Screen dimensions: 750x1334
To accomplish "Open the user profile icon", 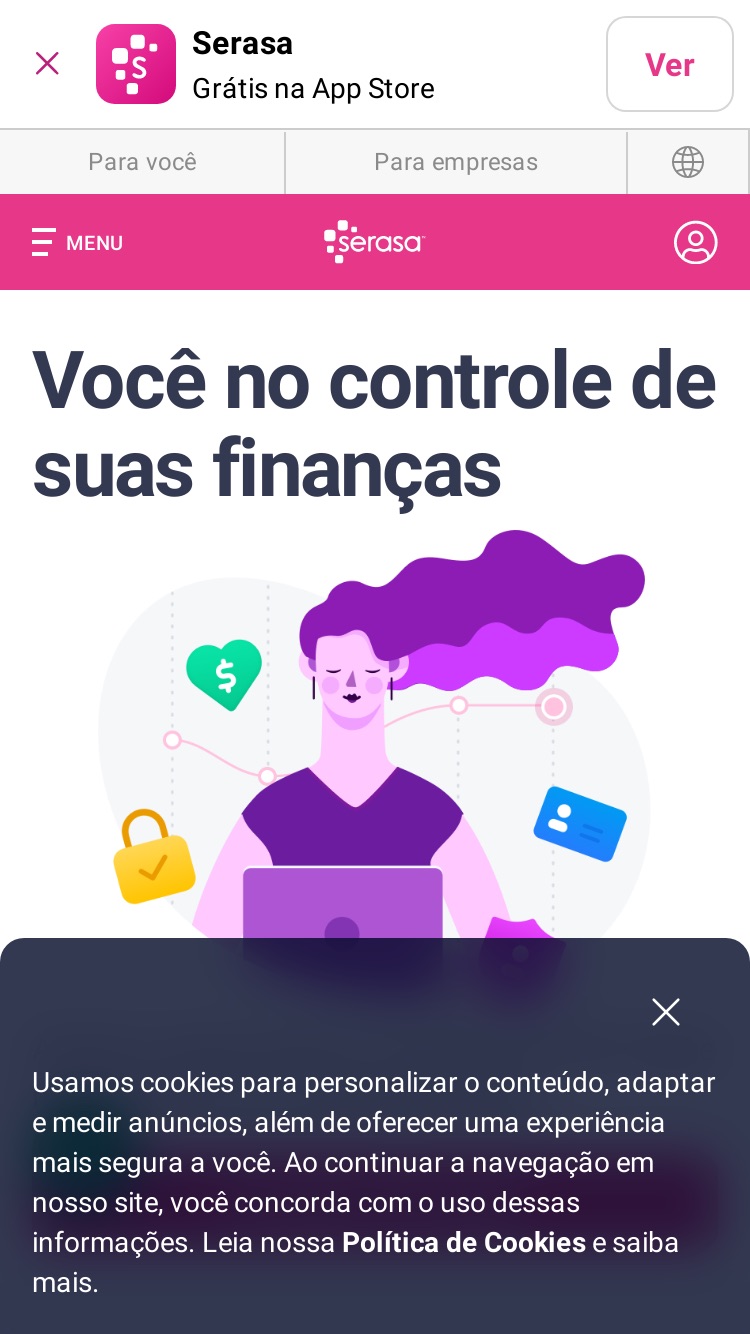I will (696, 243).
